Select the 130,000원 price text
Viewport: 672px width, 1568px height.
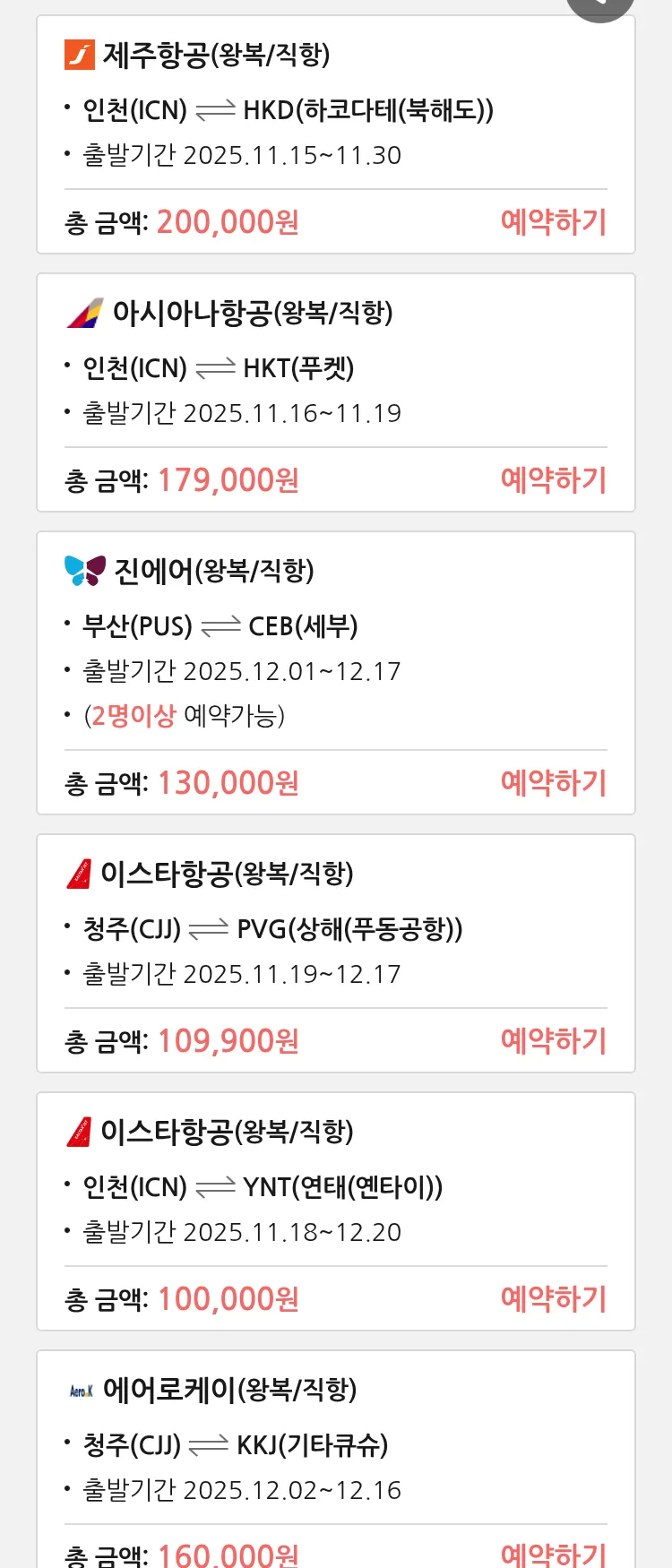(x=227, y=782)
